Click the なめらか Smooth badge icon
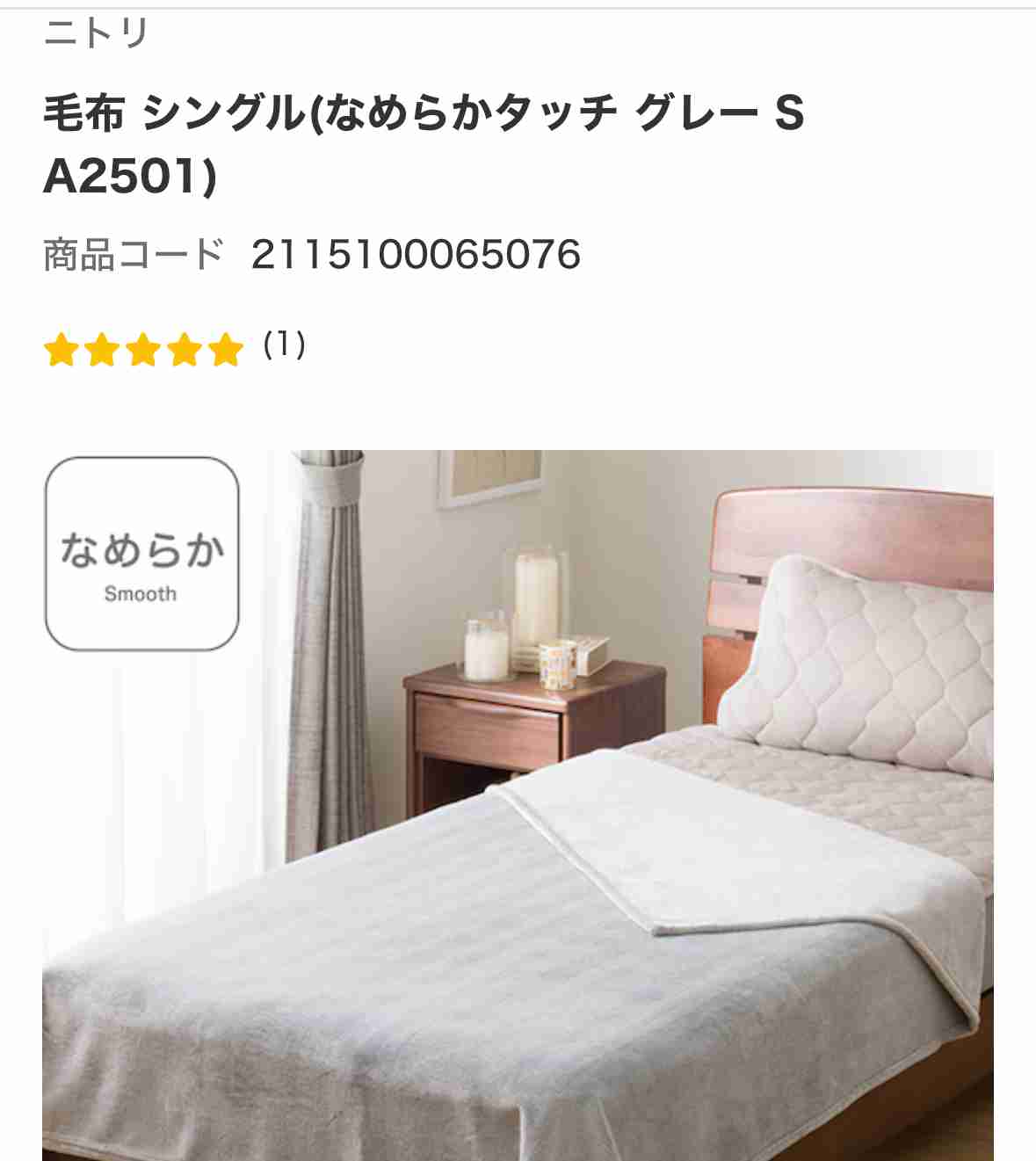The height and width of the screenshot is (1161, 1036). coord(143,554)
